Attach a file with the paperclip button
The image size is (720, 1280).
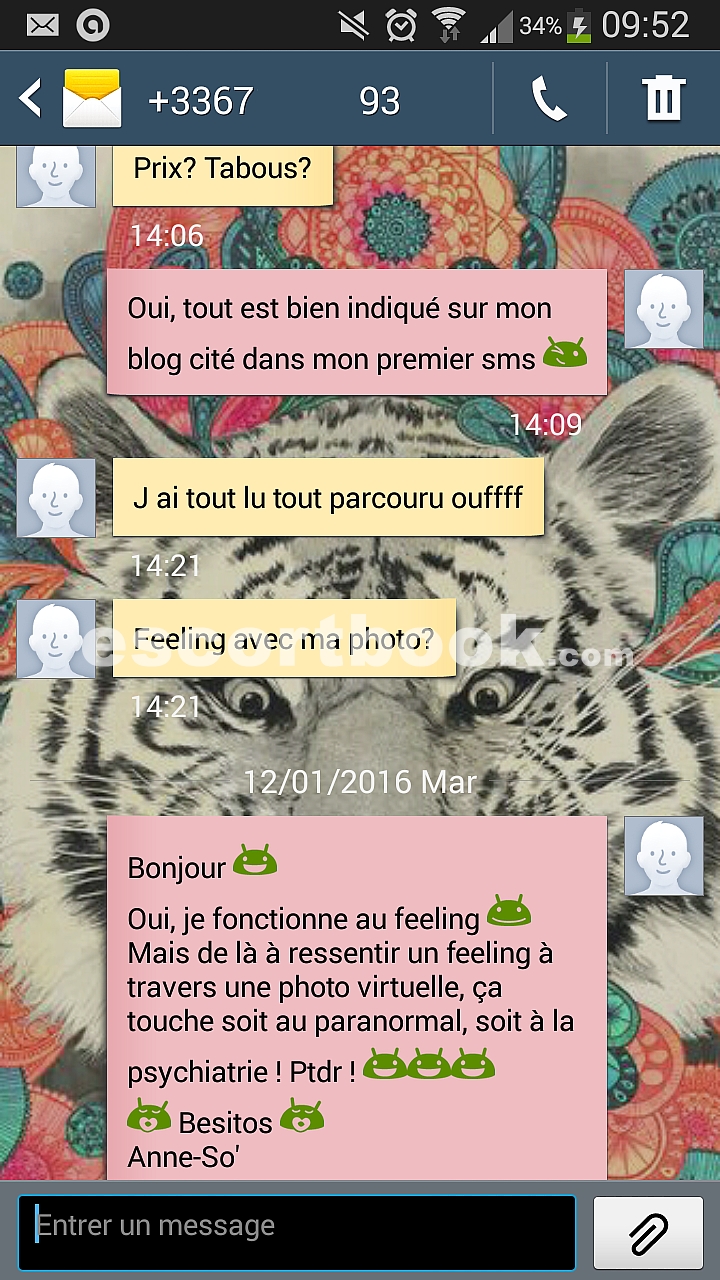tap(649, 1233)
